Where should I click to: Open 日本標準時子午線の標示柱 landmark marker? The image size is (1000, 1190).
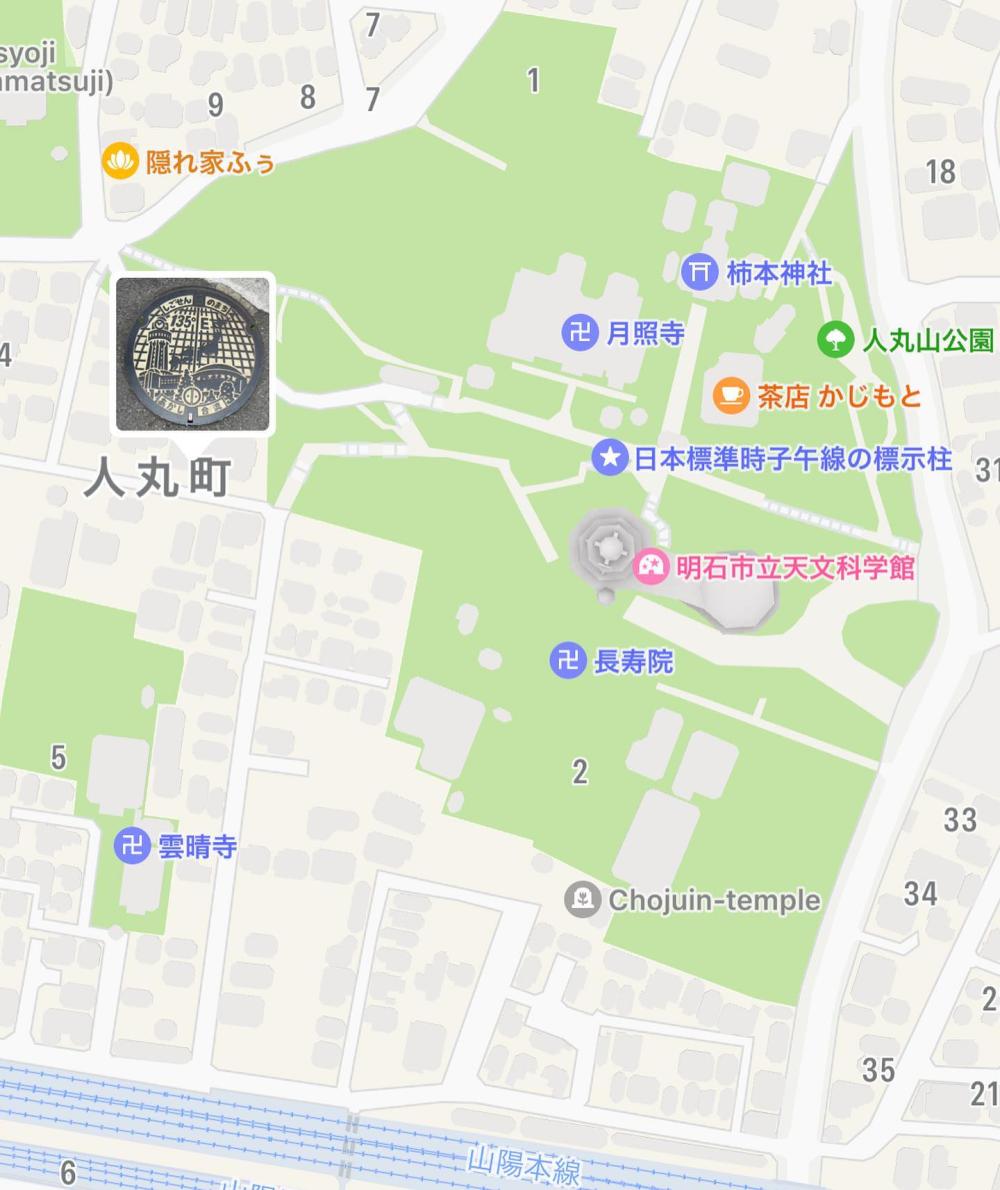pos(609,459)
